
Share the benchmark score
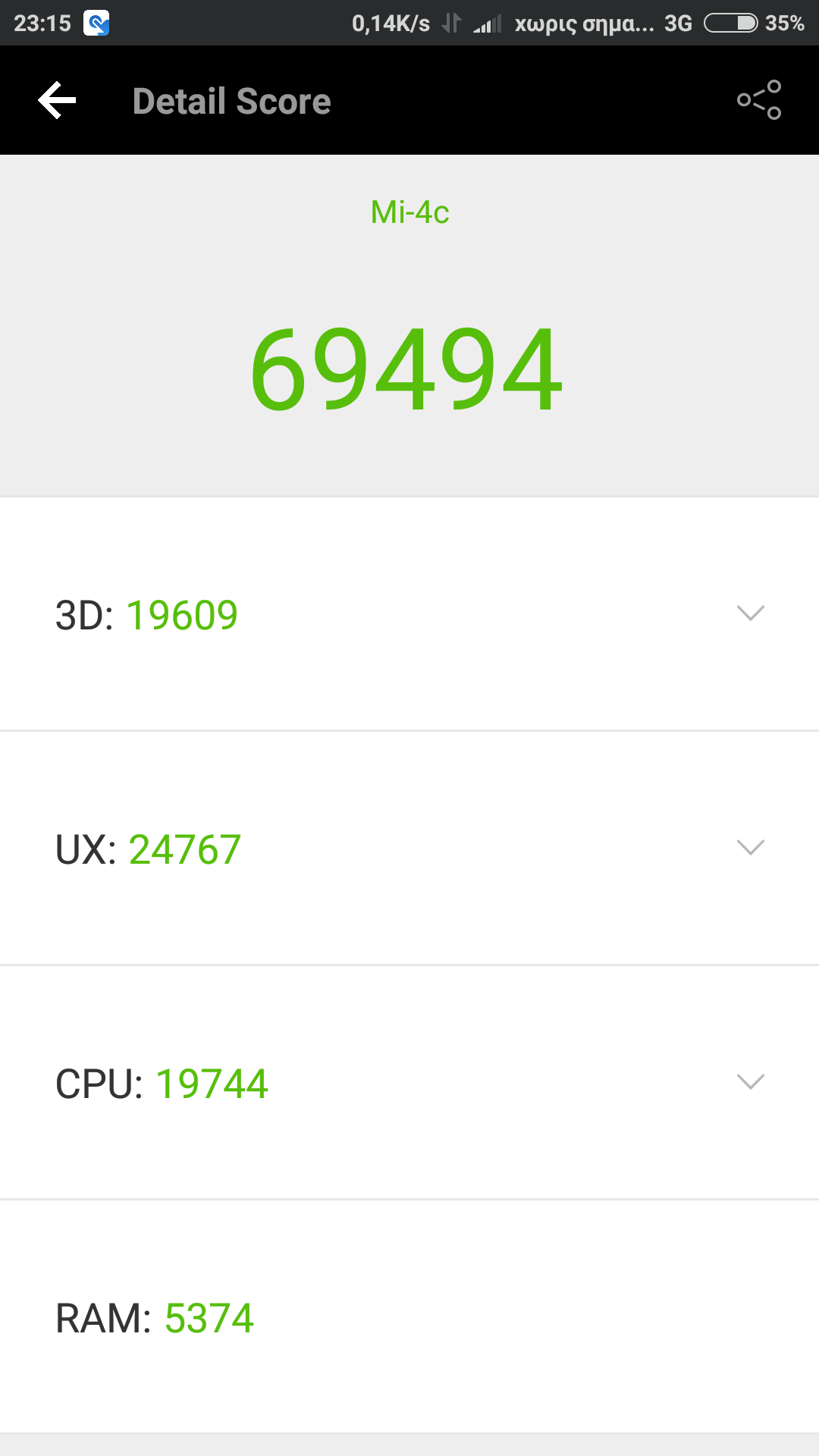[759, 100]
